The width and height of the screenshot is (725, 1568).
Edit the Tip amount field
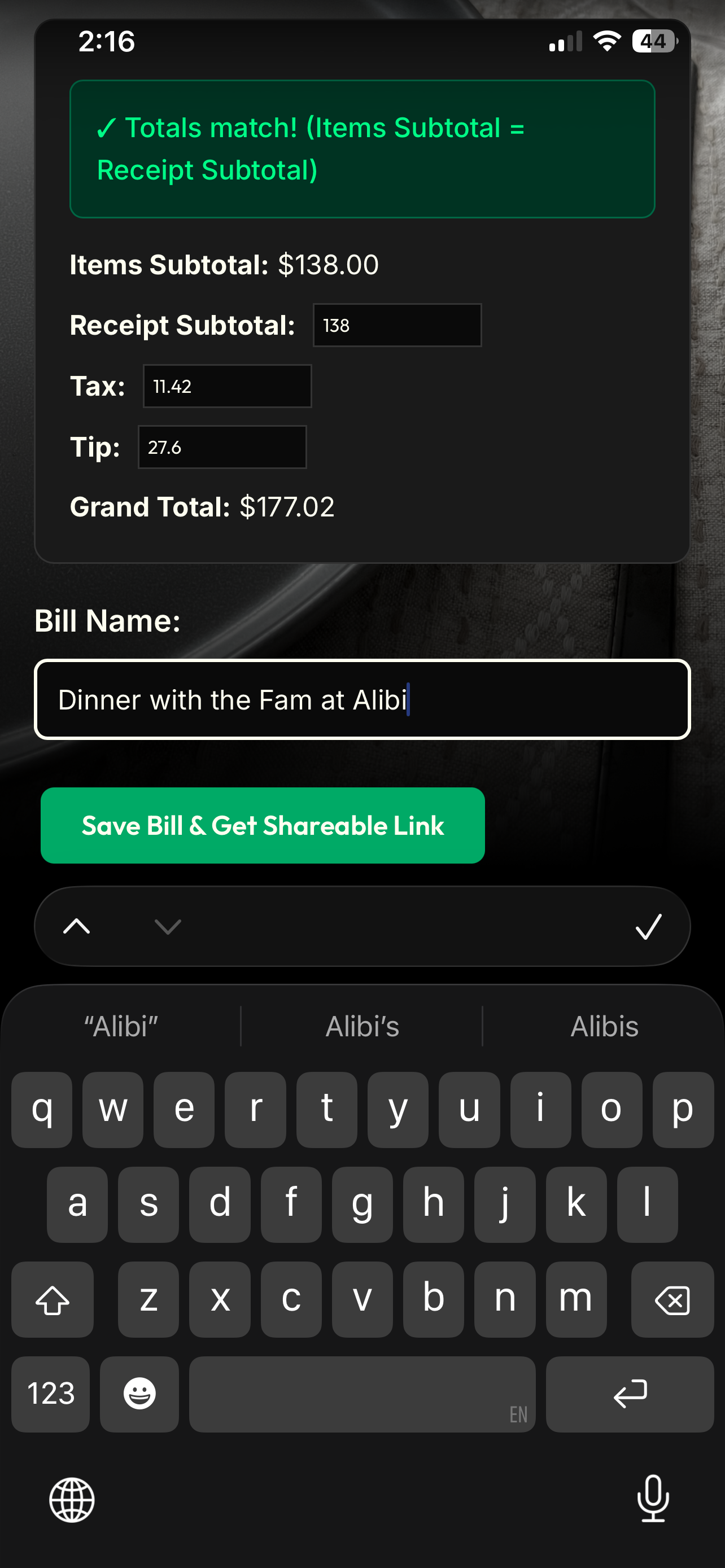coord(222,447)
